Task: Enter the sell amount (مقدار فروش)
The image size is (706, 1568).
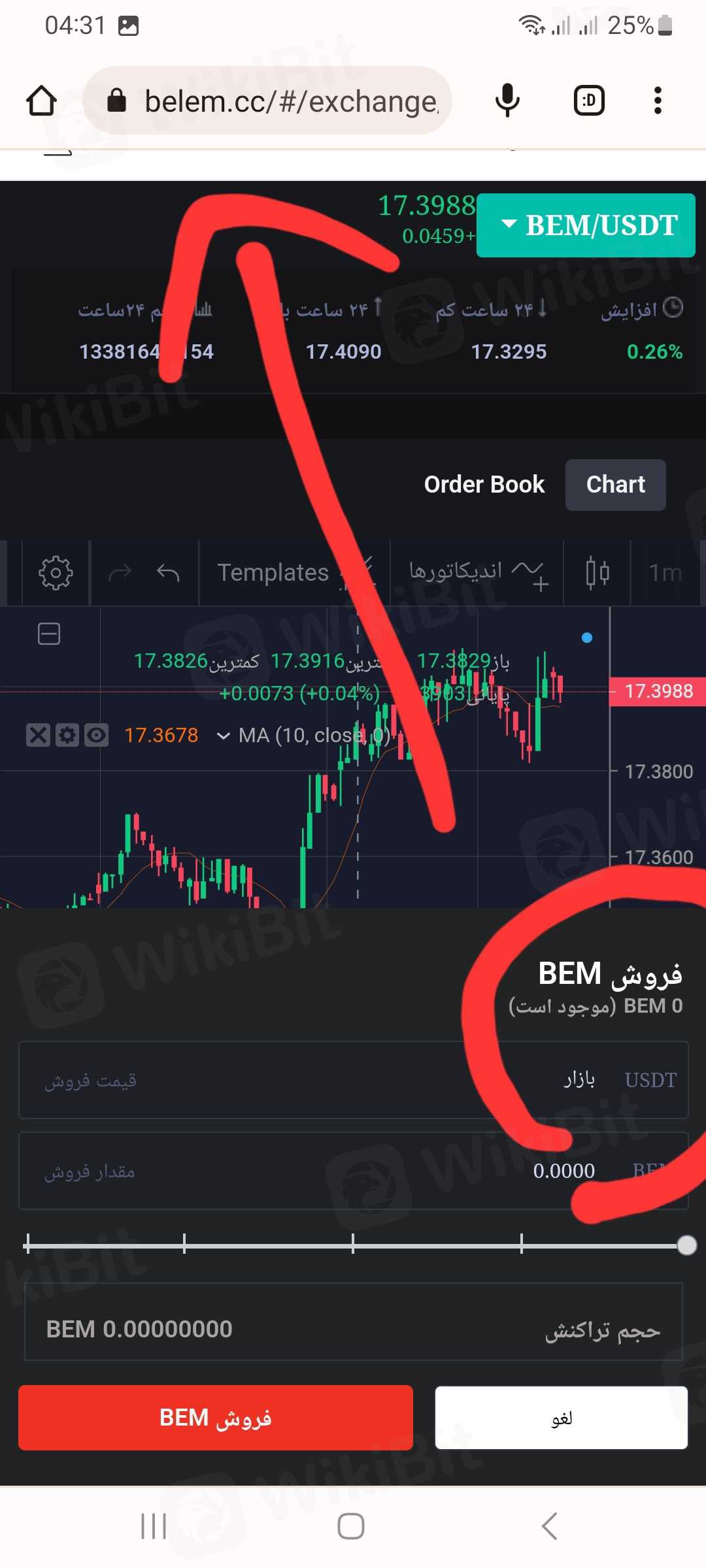Action: click(353, 1171)
